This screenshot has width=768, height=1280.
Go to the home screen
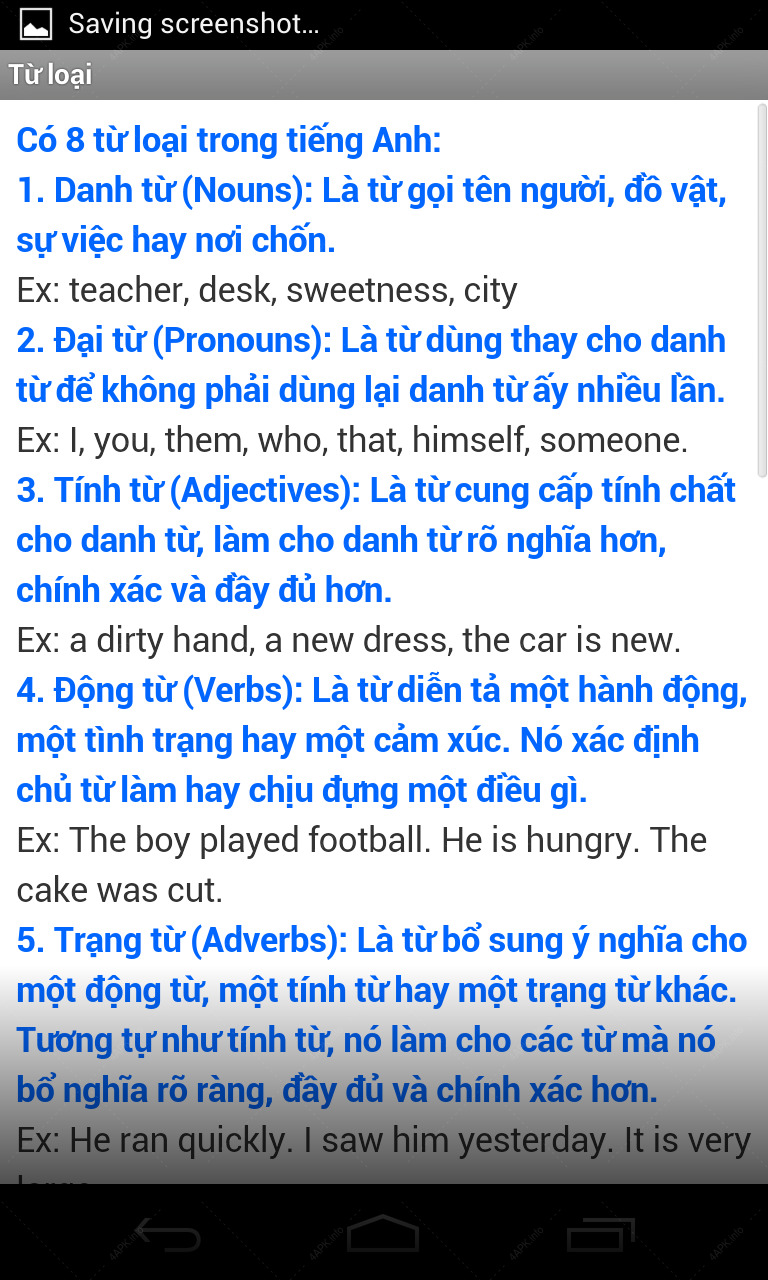point(383,1233)
